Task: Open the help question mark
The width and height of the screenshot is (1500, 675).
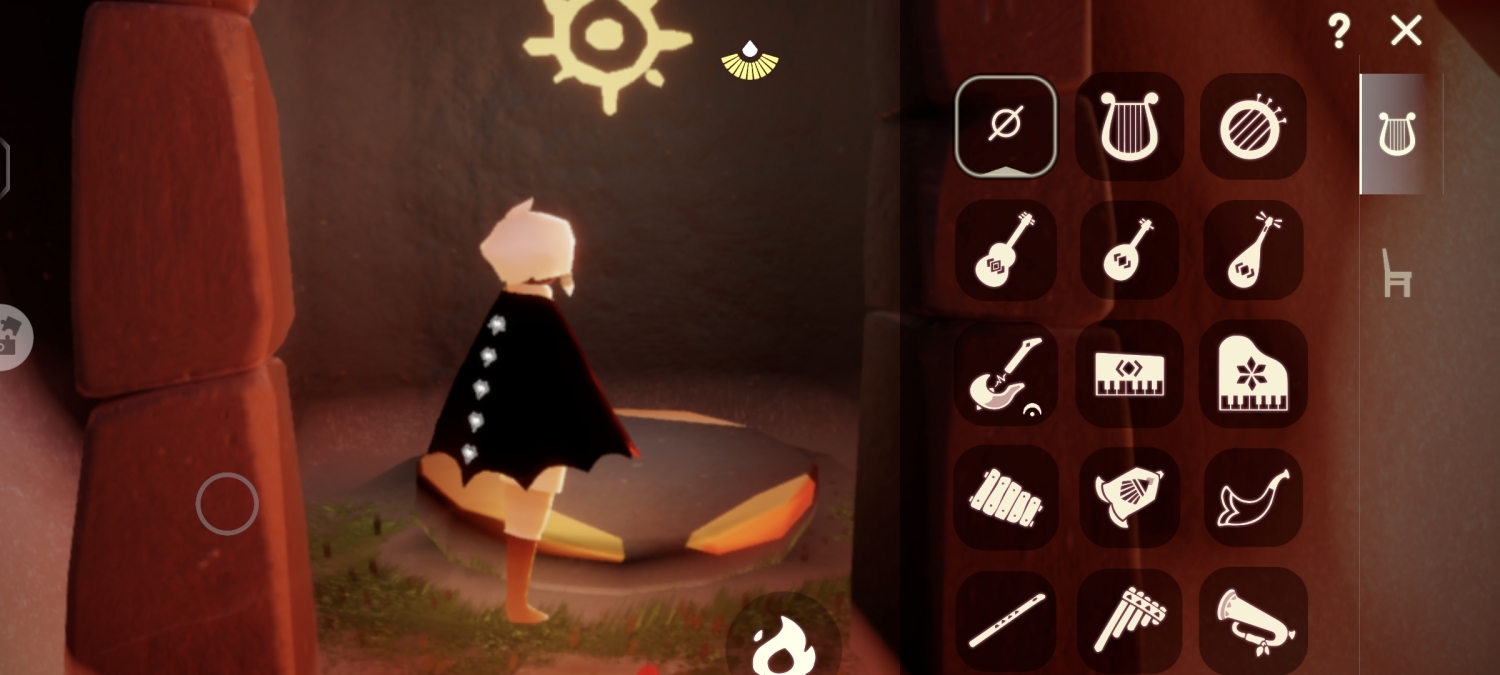Action: [x=1339, y=32]
